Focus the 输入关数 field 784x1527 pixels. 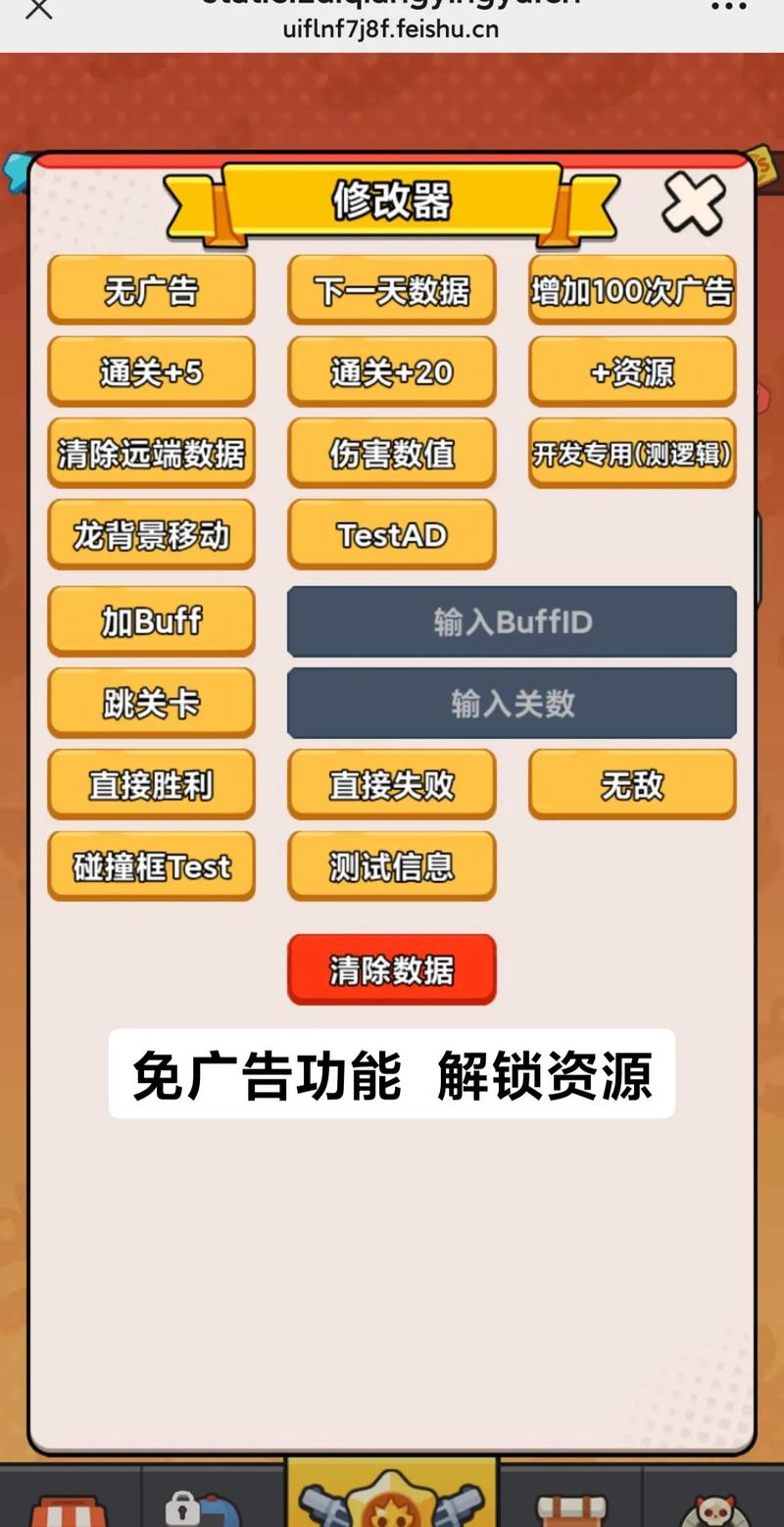(512, 703)
